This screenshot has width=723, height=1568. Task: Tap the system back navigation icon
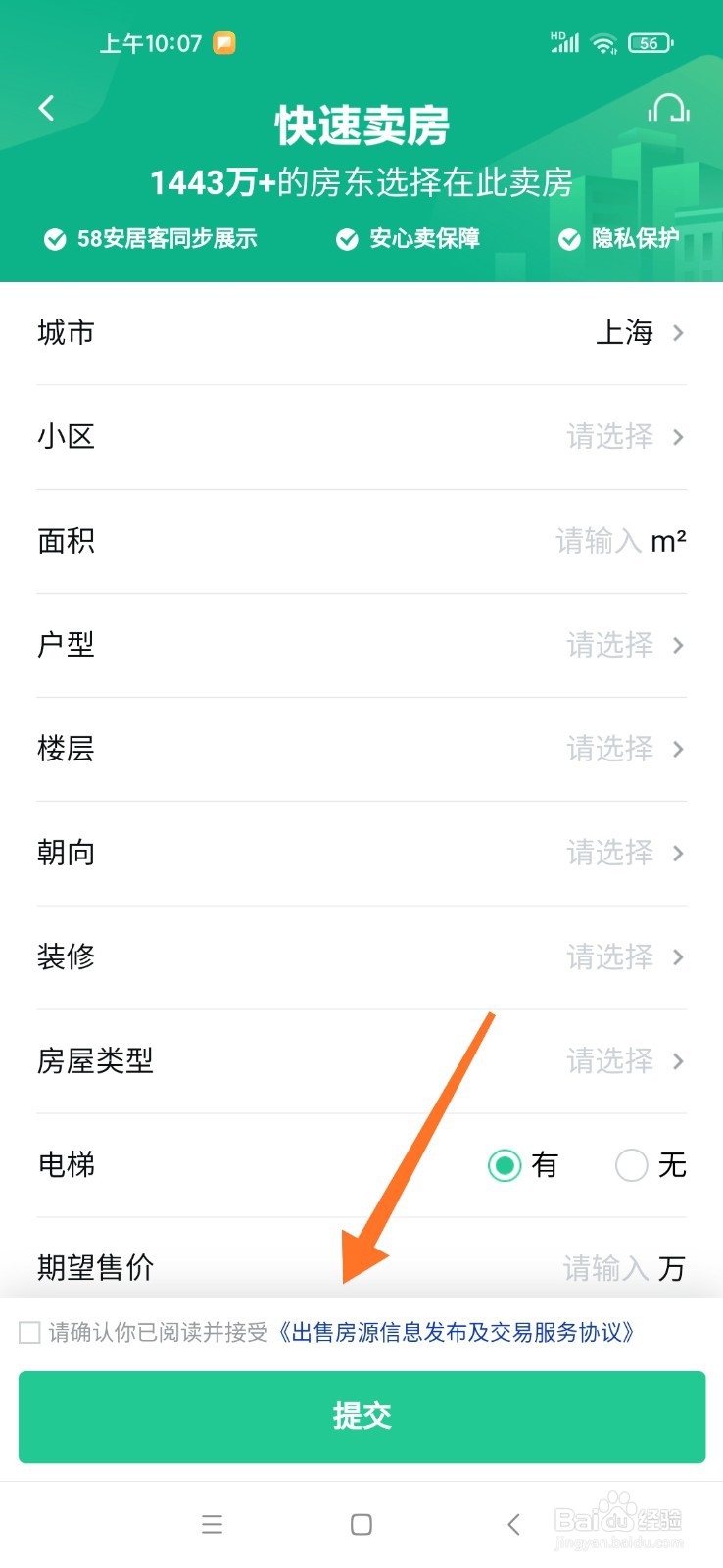(x=513, y=1524)
